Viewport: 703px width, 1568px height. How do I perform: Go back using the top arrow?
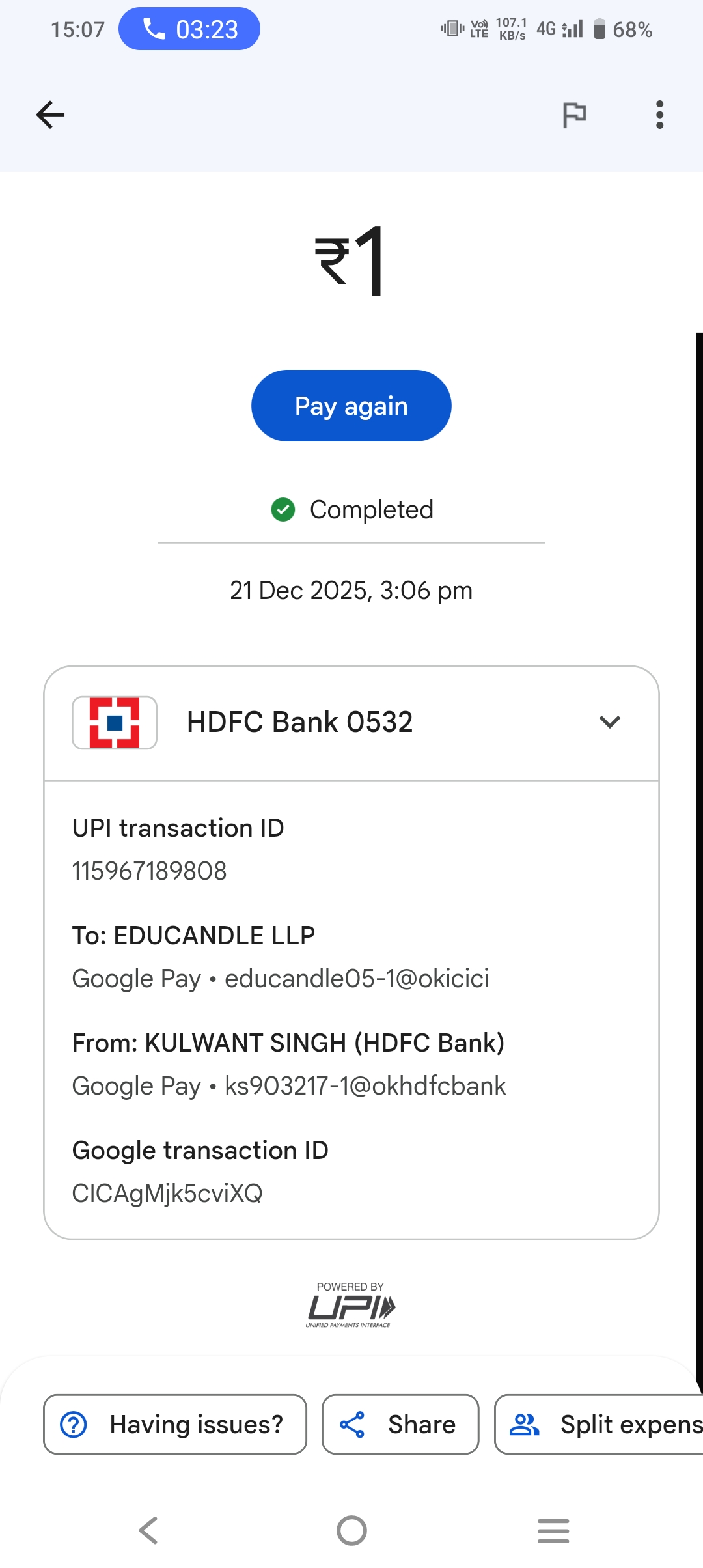click(50, 115)
